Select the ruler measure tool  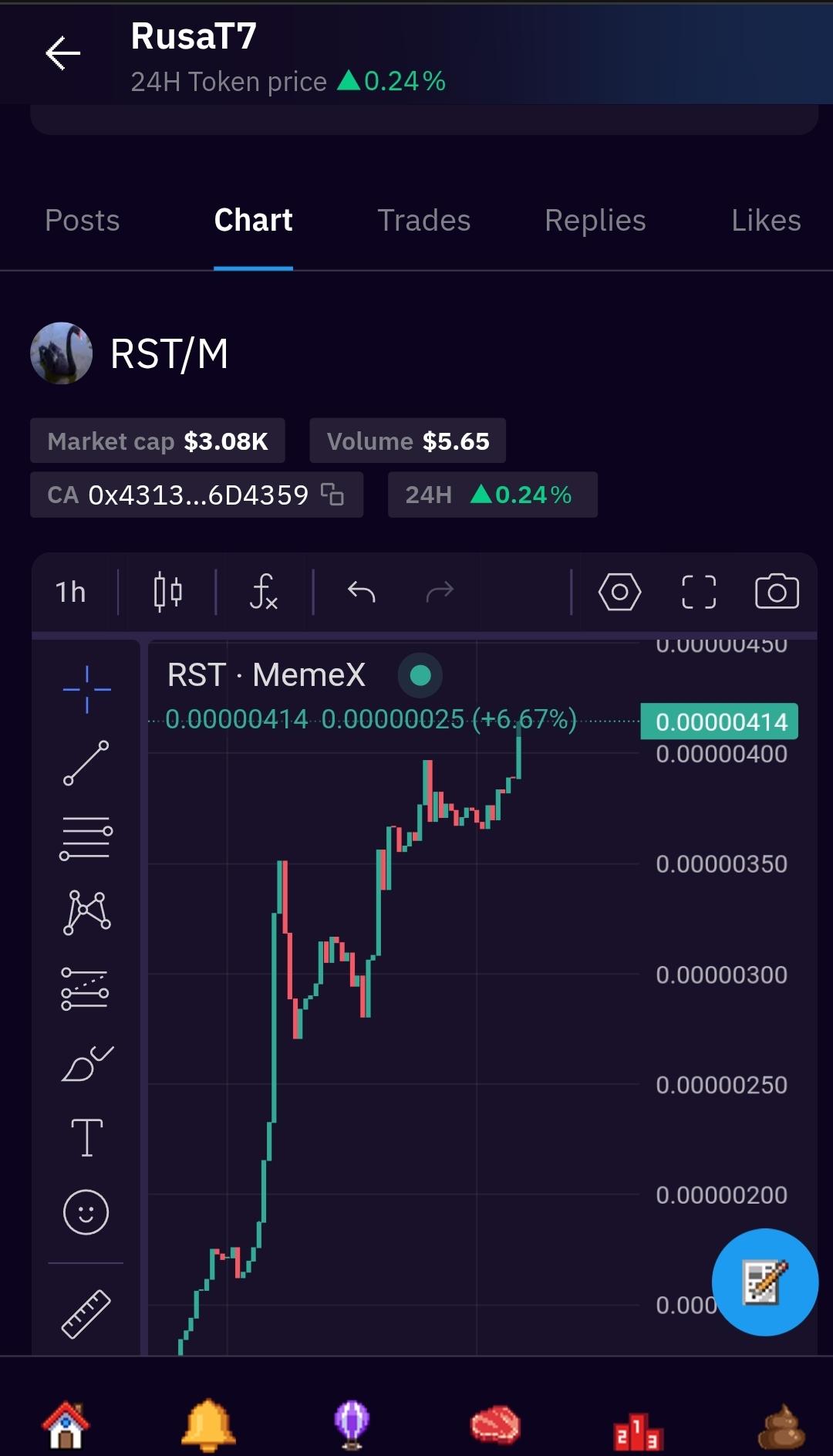tap(86, 1314)
